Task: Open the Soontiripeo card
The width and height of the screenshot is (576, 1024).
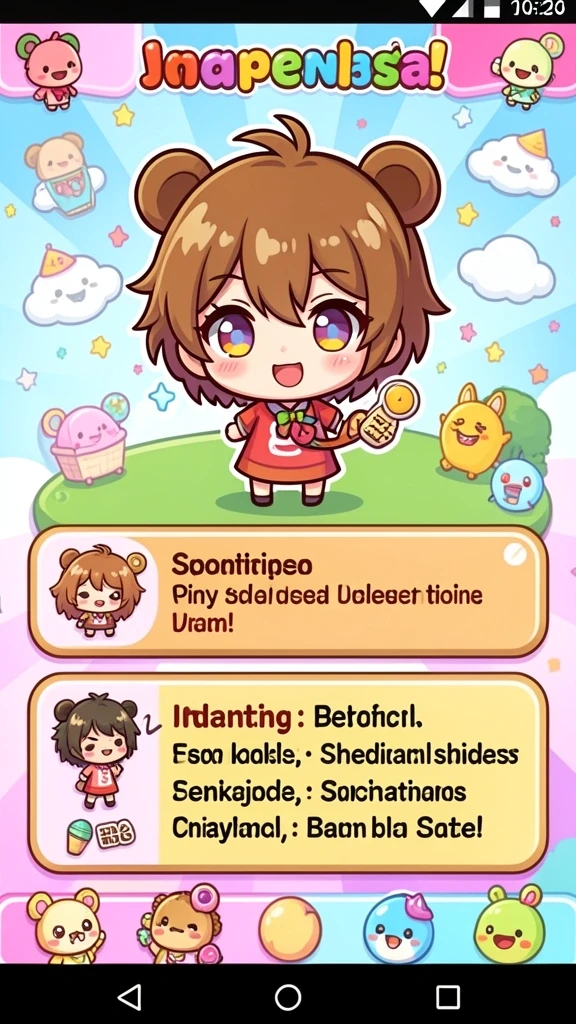Action: pos(288,592)
